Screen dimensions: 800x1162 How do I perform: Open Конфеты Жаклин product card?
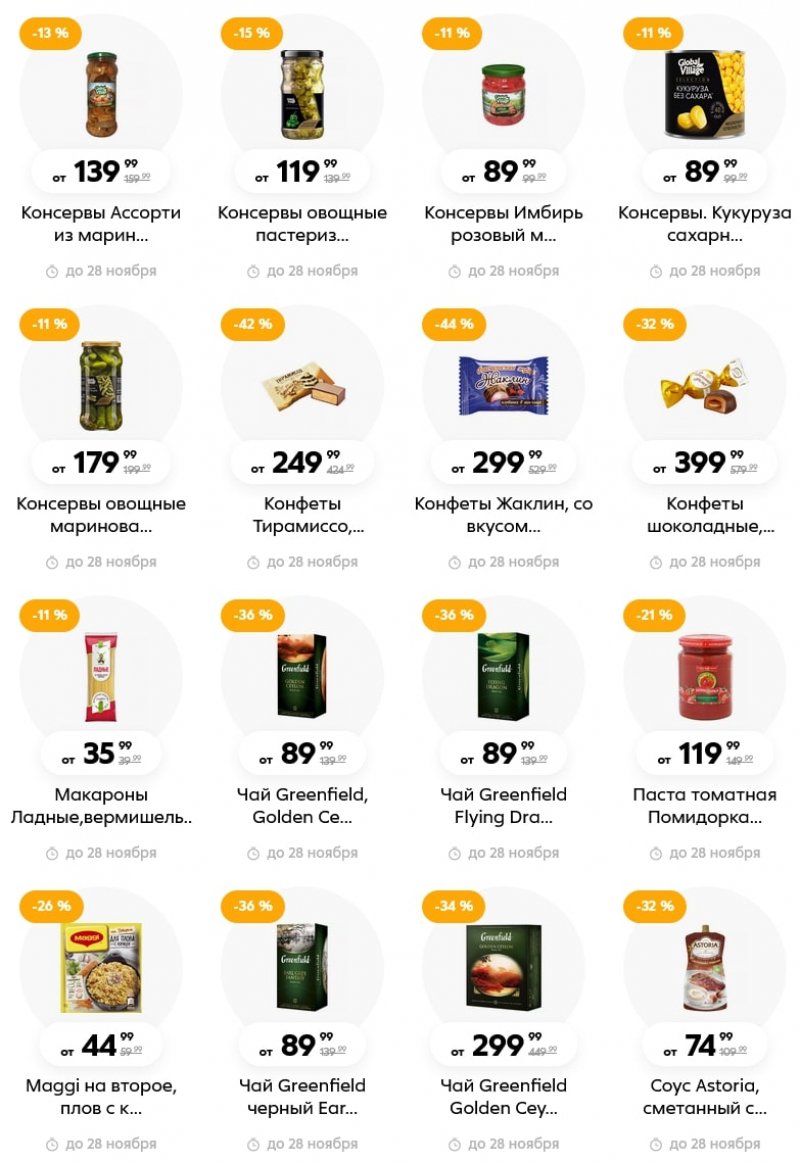(503, 385)
